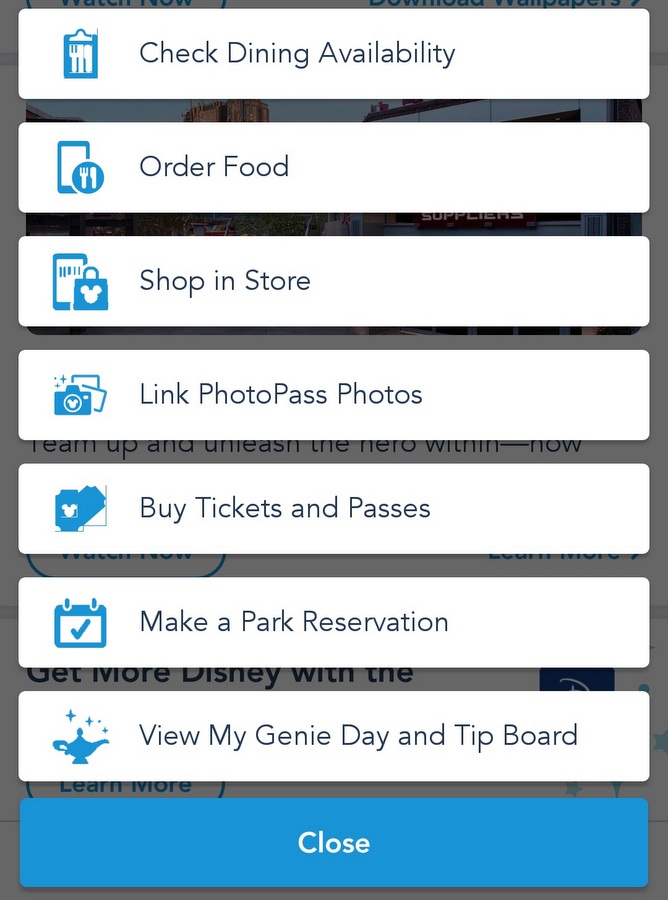Select the Order Food option
The width and height of the screenshot is (668, 900).
click(333, 167)
